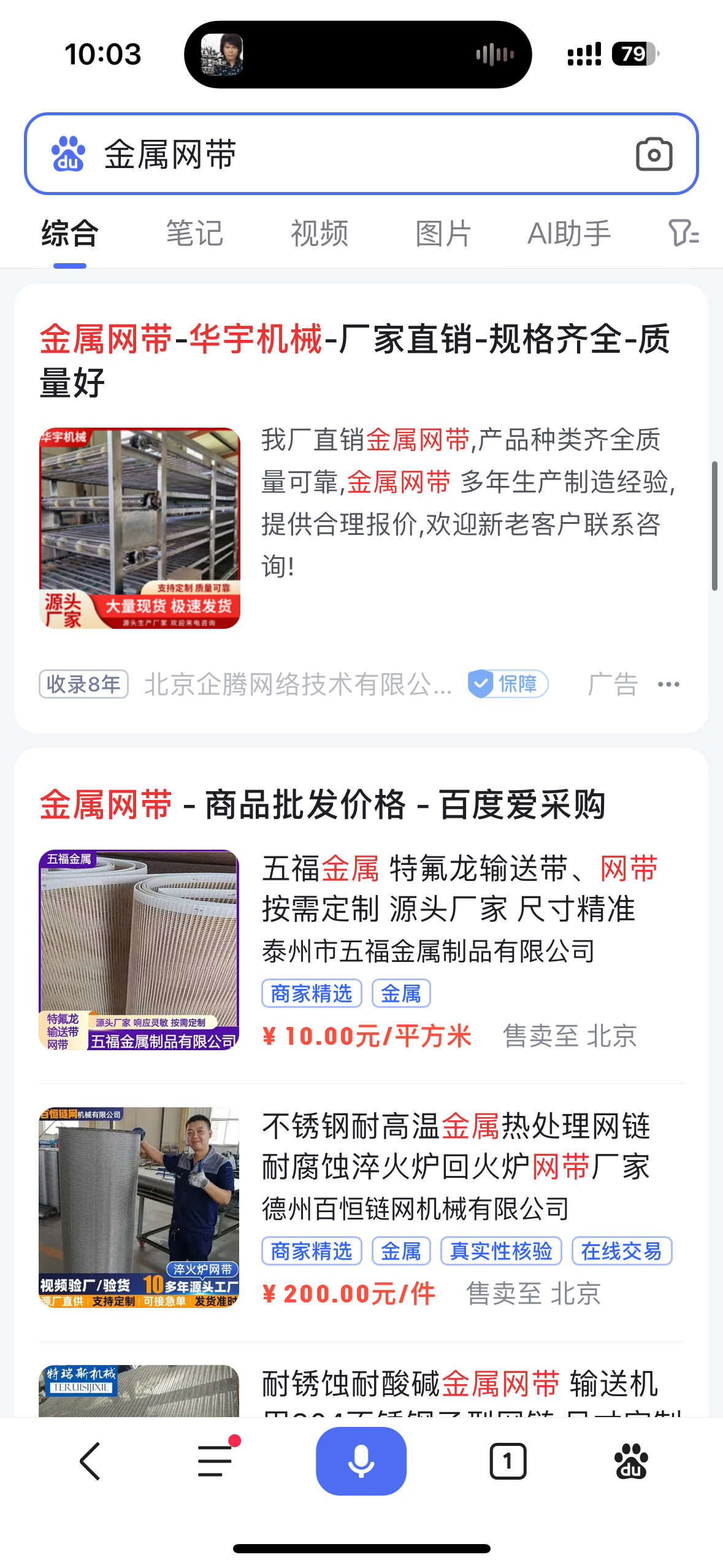Switch to the 视频 tab
723x1568 pixels.
point(319,234)
